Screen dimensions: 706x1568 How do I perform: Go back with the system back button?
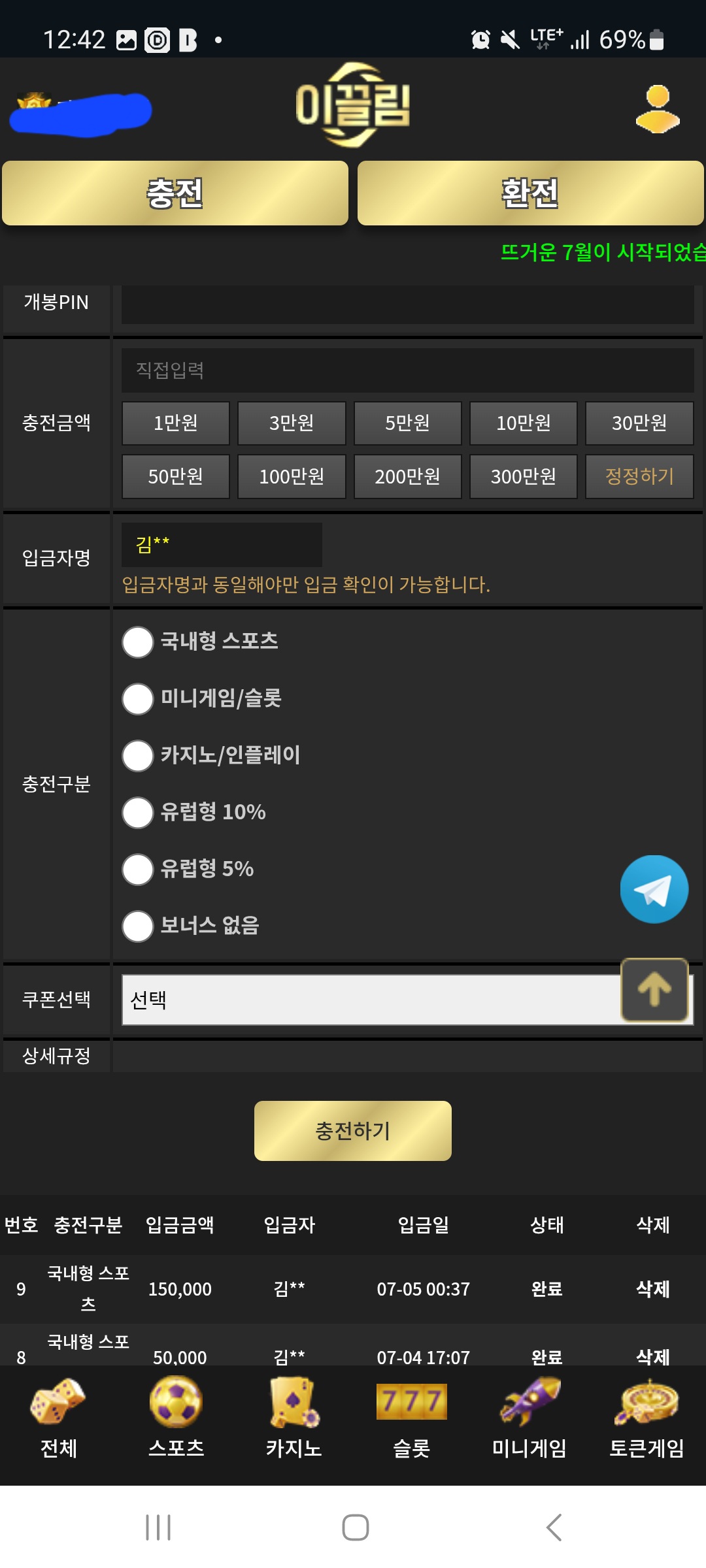554,1527
